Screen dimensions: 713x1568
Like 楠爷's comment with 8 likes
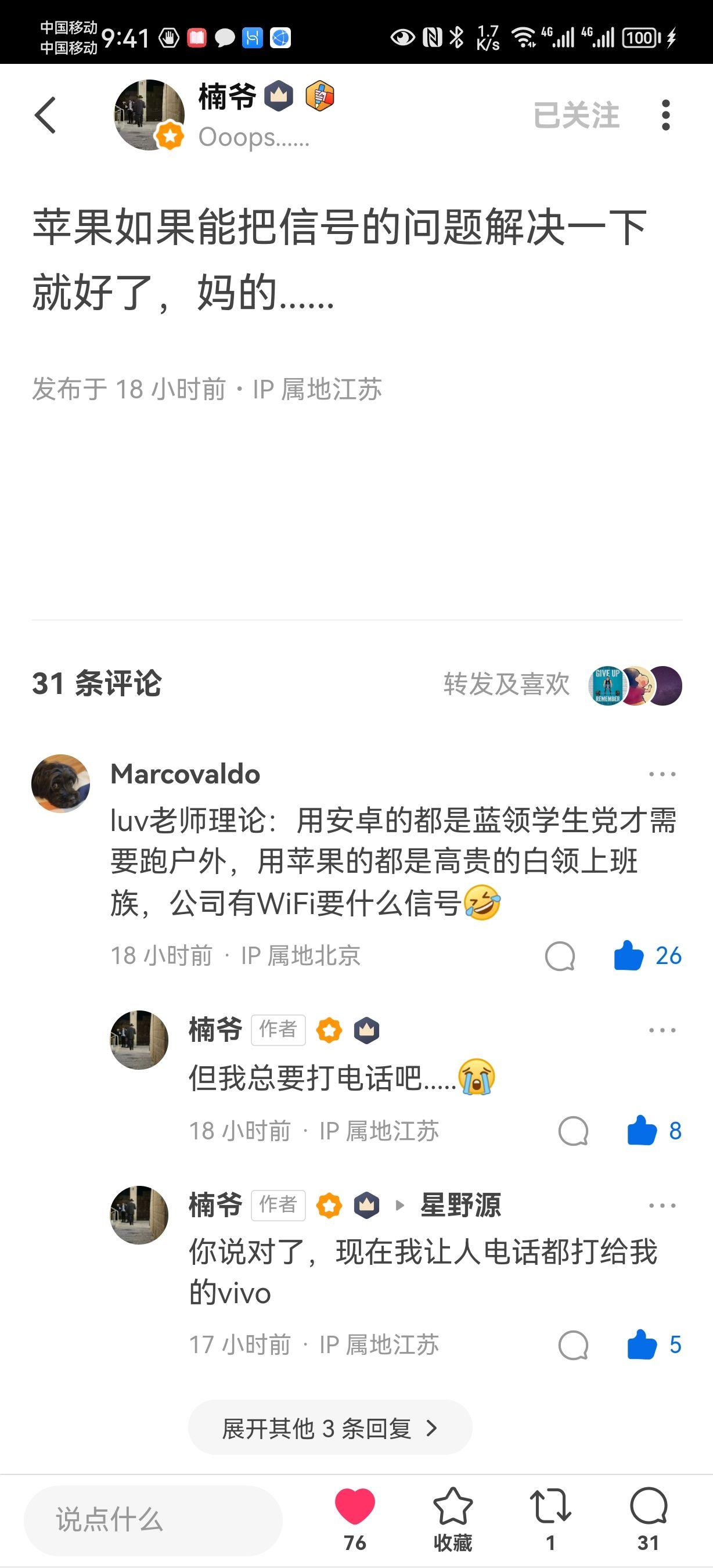pyautogui.click(x=642, y=1131)
